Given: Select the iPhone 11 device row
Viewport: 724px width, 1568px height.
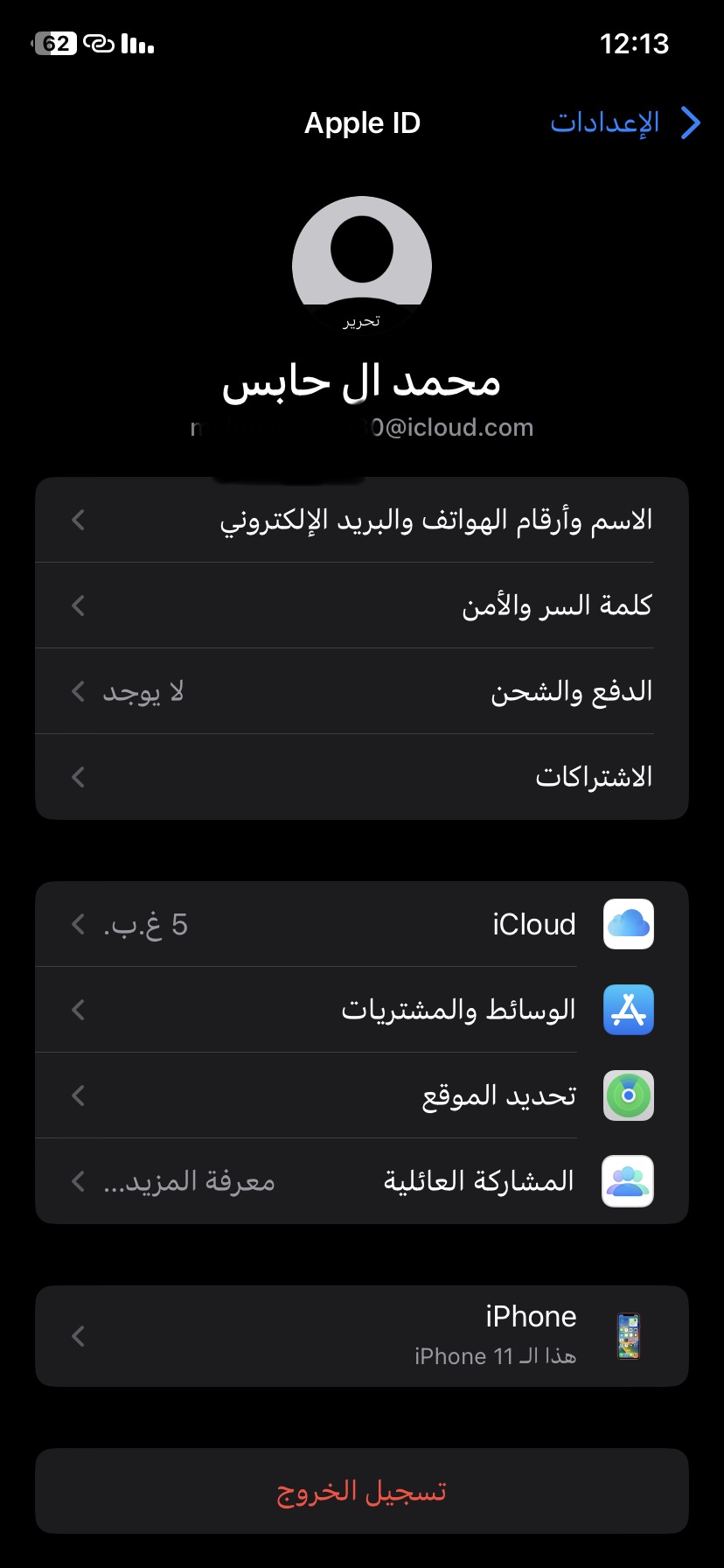Looking at the screenshot, I should (362, 1336).
